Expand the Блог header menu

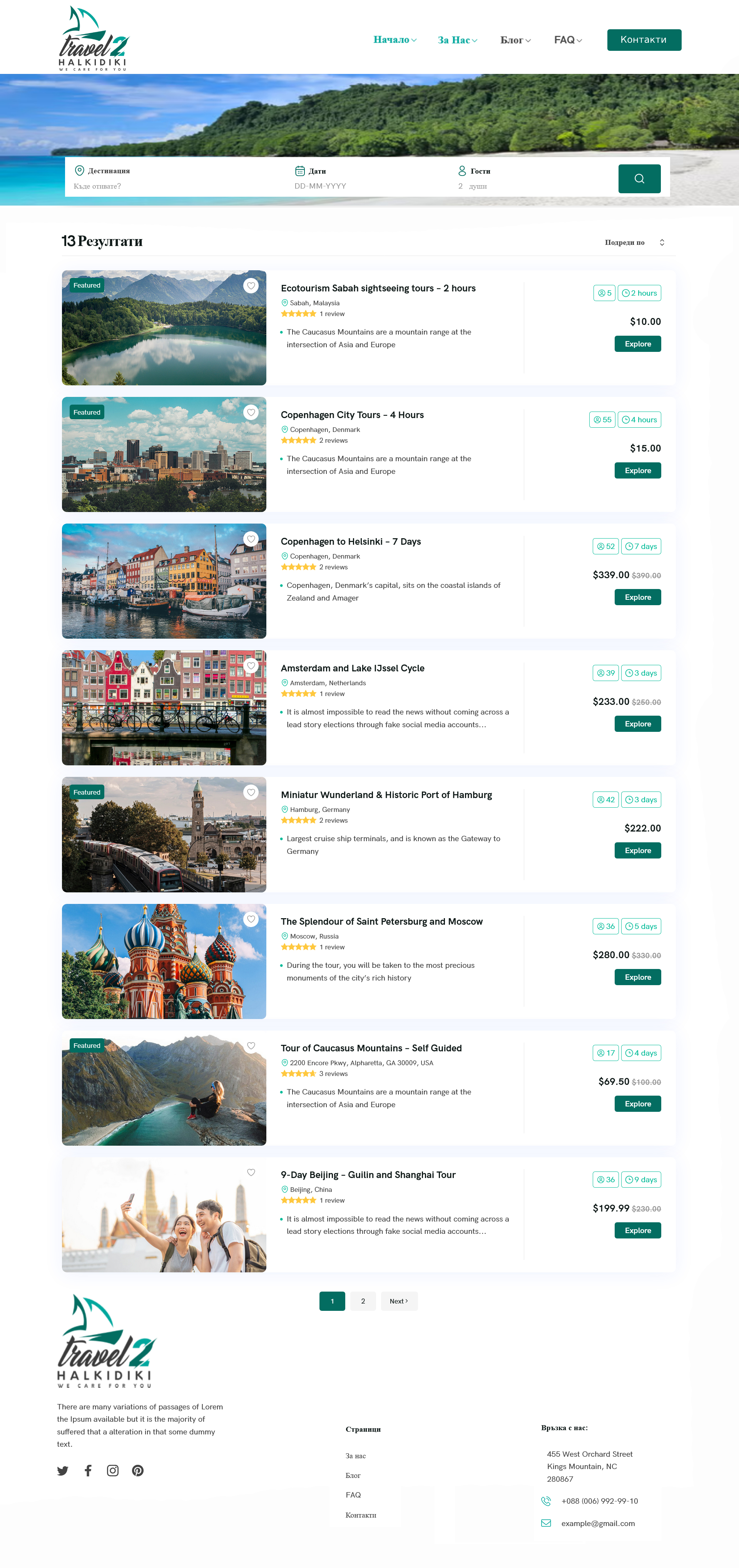[x=515, y=40]
